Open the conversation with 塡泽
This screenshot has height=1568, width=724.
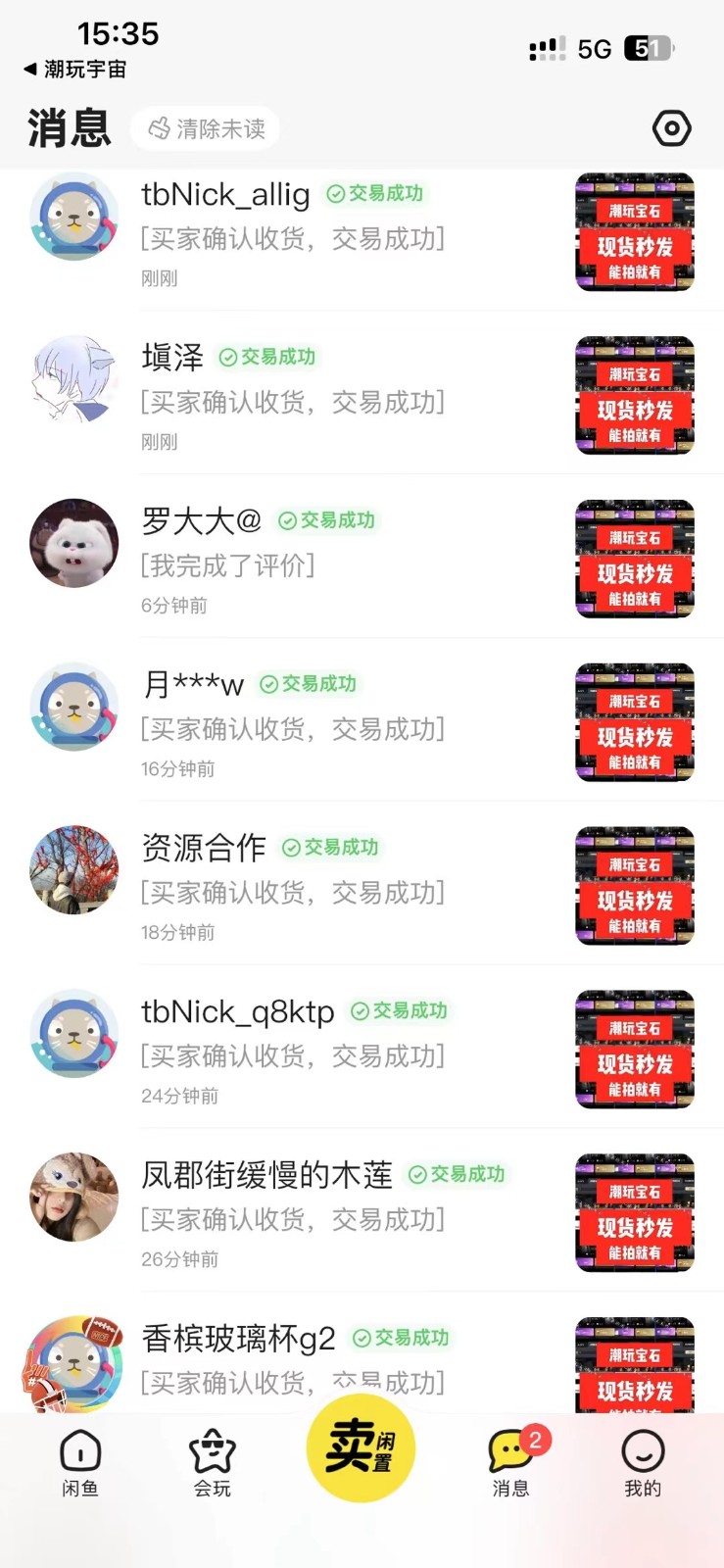click(x=294, y=397)
